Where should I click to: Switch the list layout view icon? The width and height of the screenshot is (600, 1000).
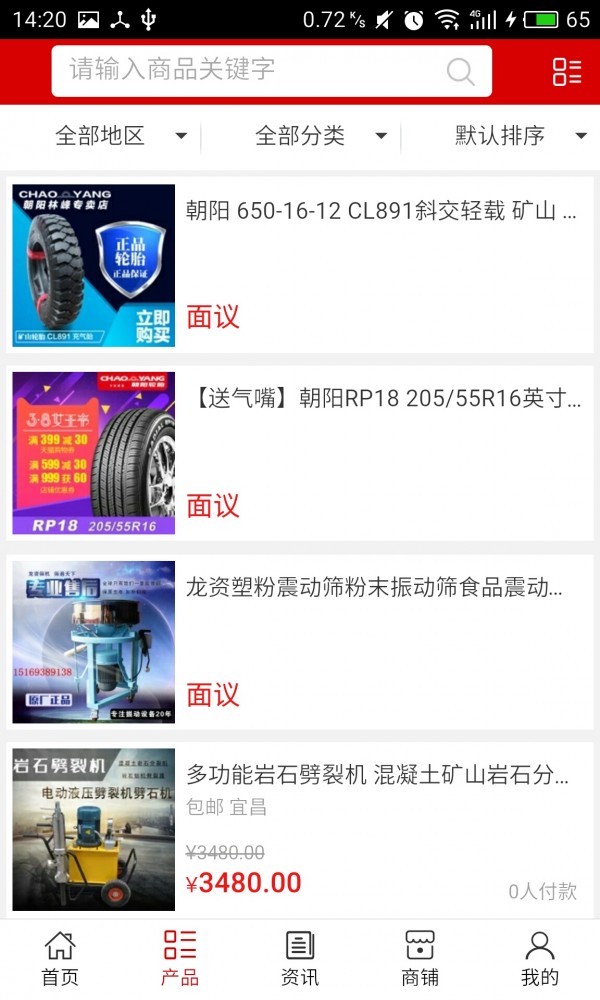(x=567, y=71)
